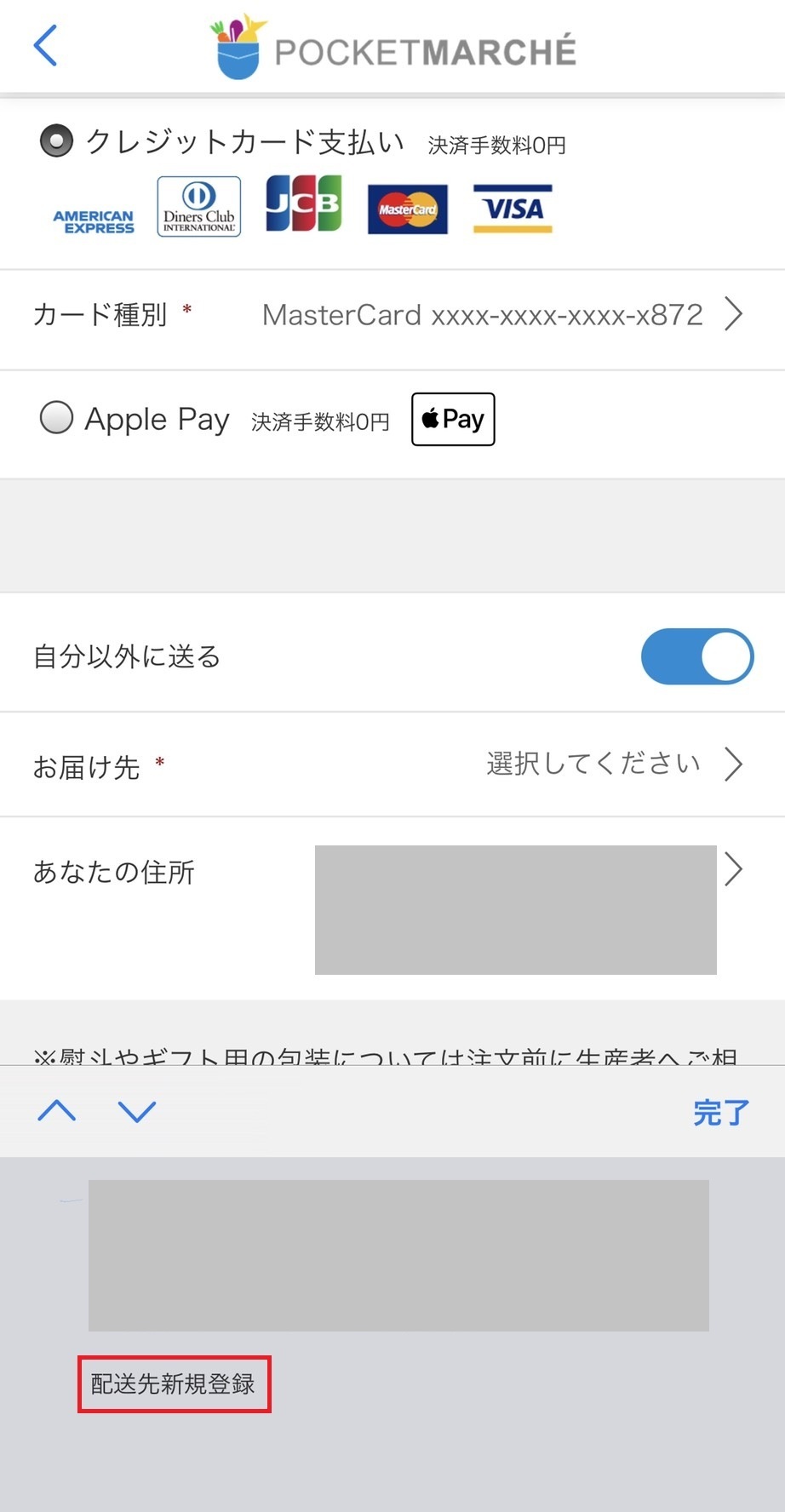Go back using the top-left arrow
The height and width of the screenshot is (1512, 785).
point(46,46)
